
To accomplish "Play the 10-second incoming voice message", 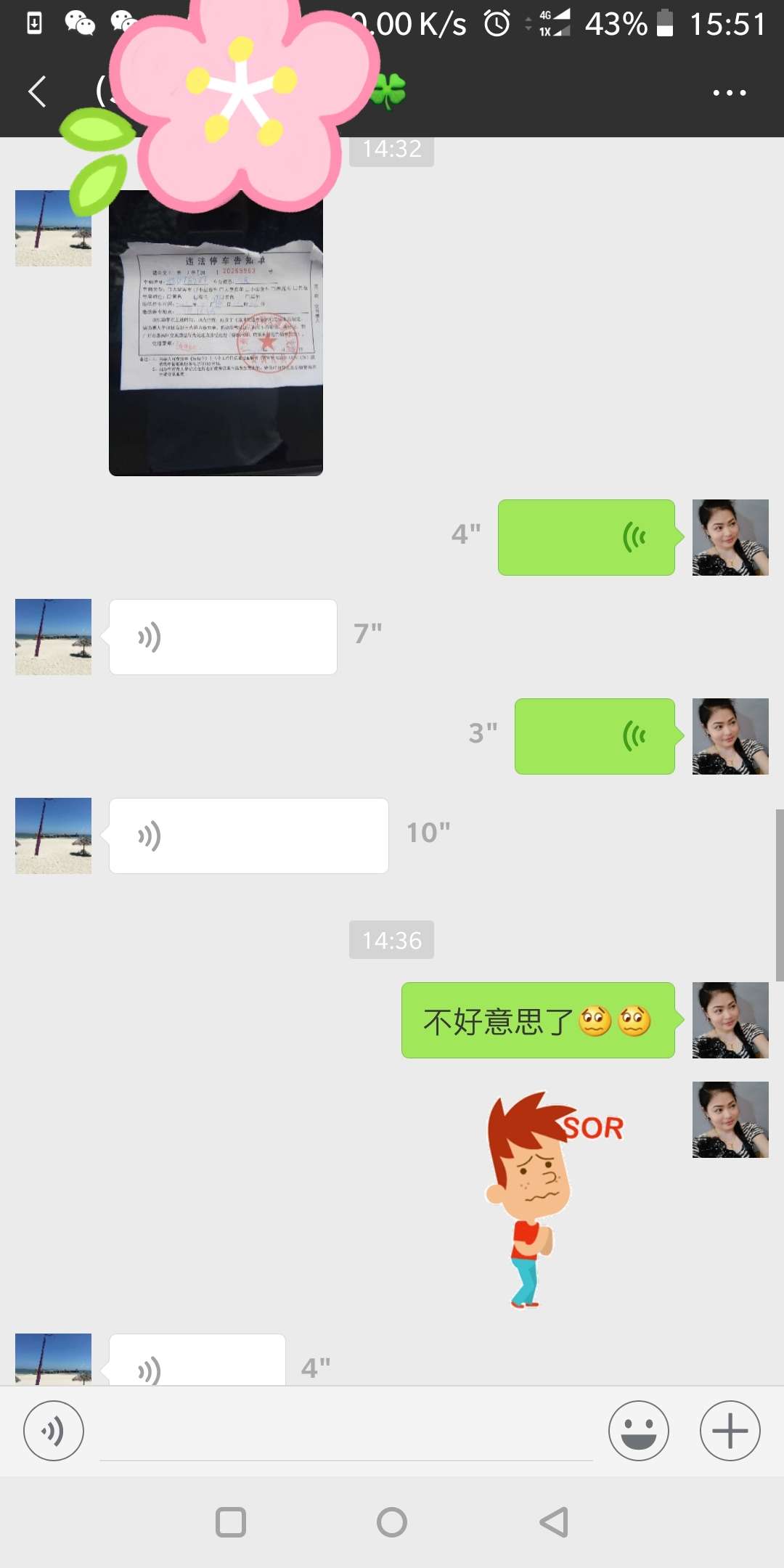I will point(248,836).
